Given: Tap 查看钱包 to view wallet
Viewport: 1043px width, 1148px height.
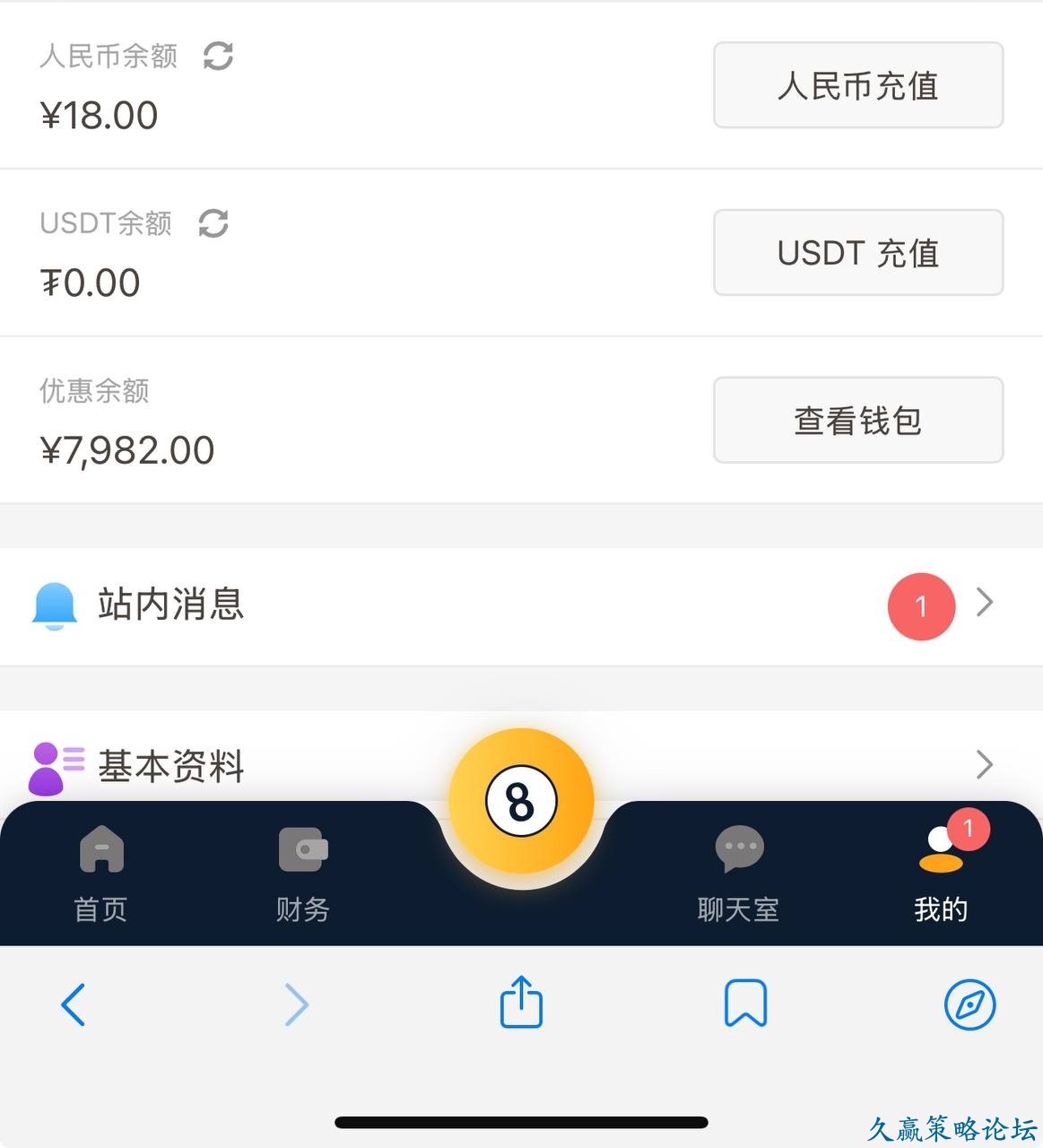Looking at the screenshot, I should [x=857, y=420].
